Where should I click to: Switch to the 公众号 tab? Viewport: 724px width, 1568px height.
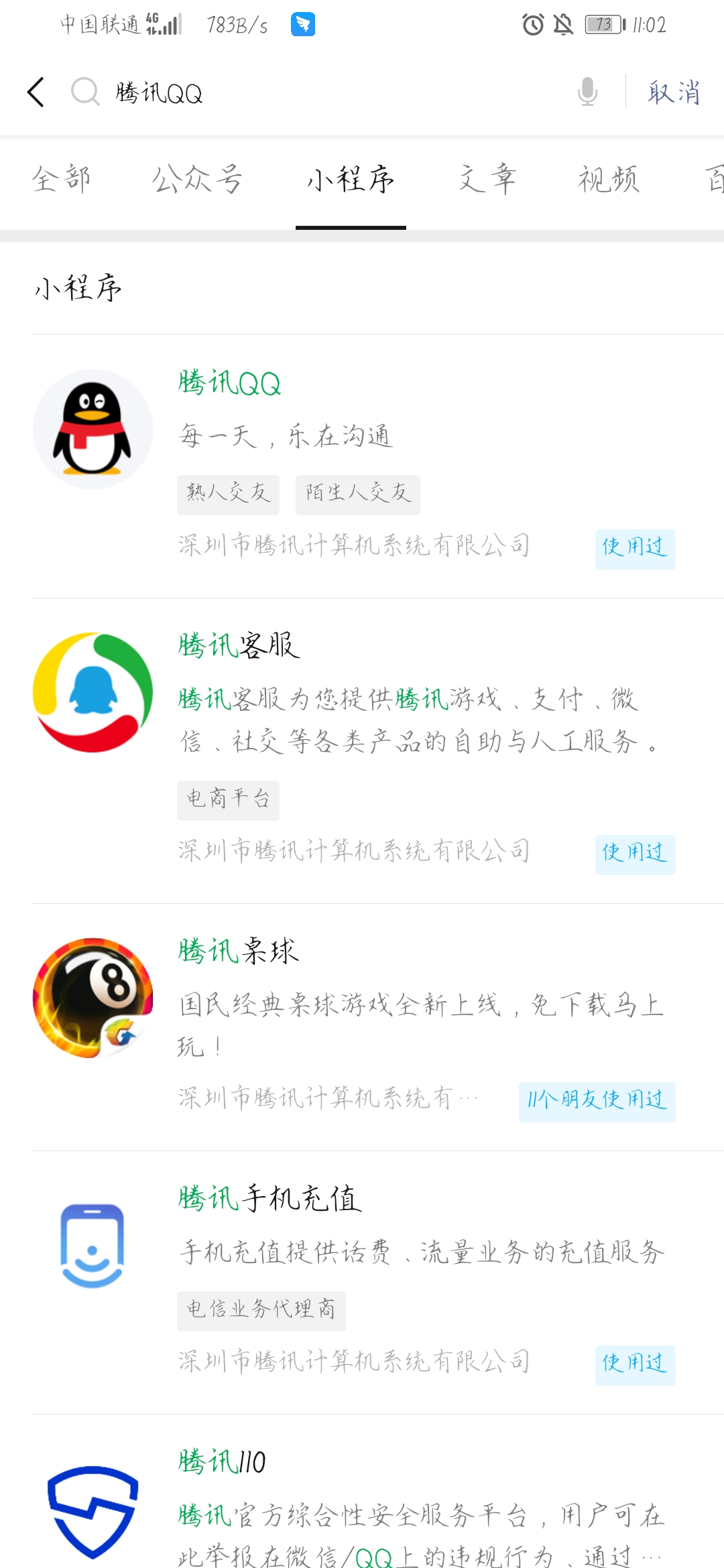[x=198, y=181]
